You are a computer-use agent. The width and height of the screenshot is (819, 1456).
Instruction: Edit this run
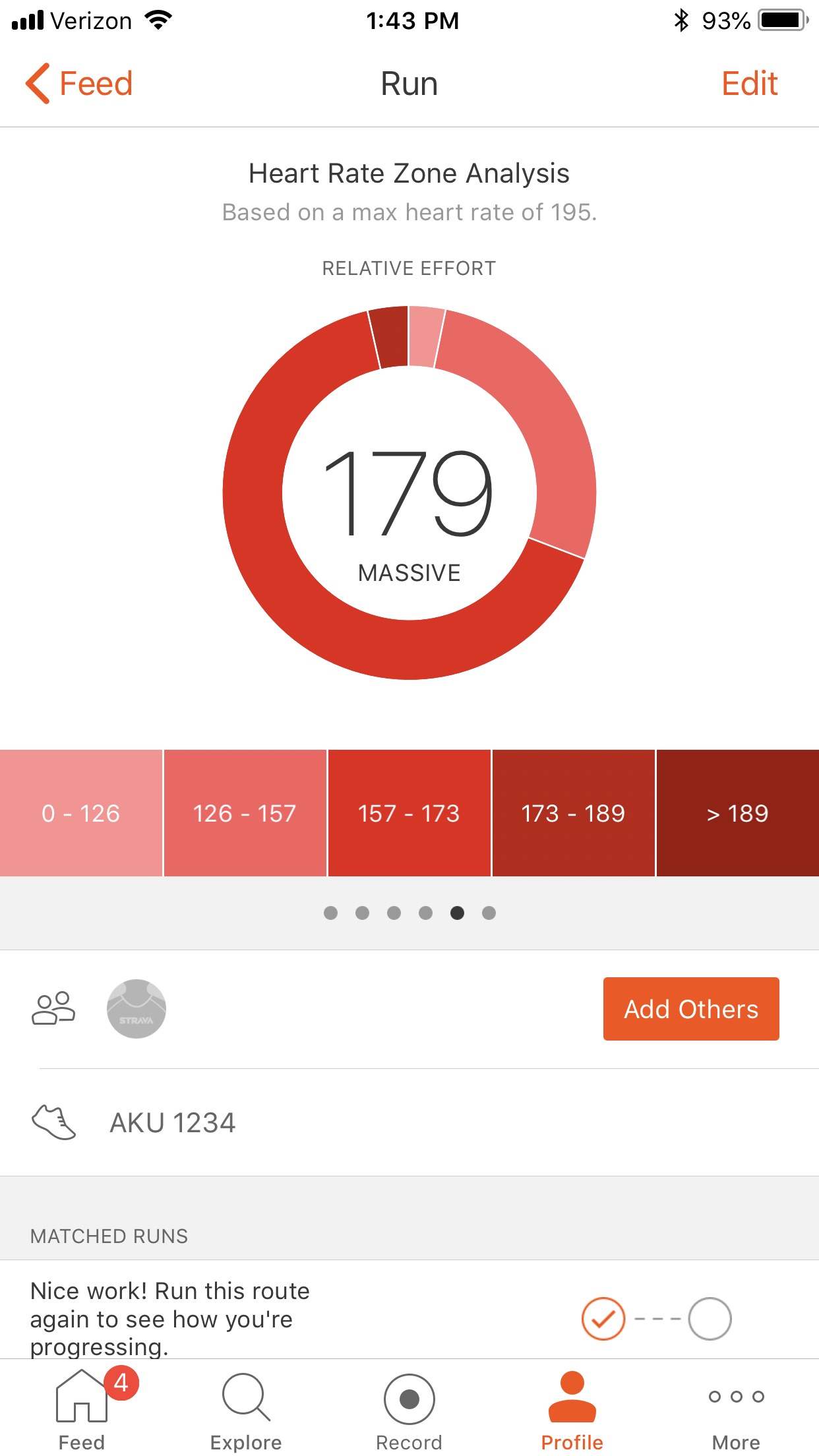click(749, 84)
